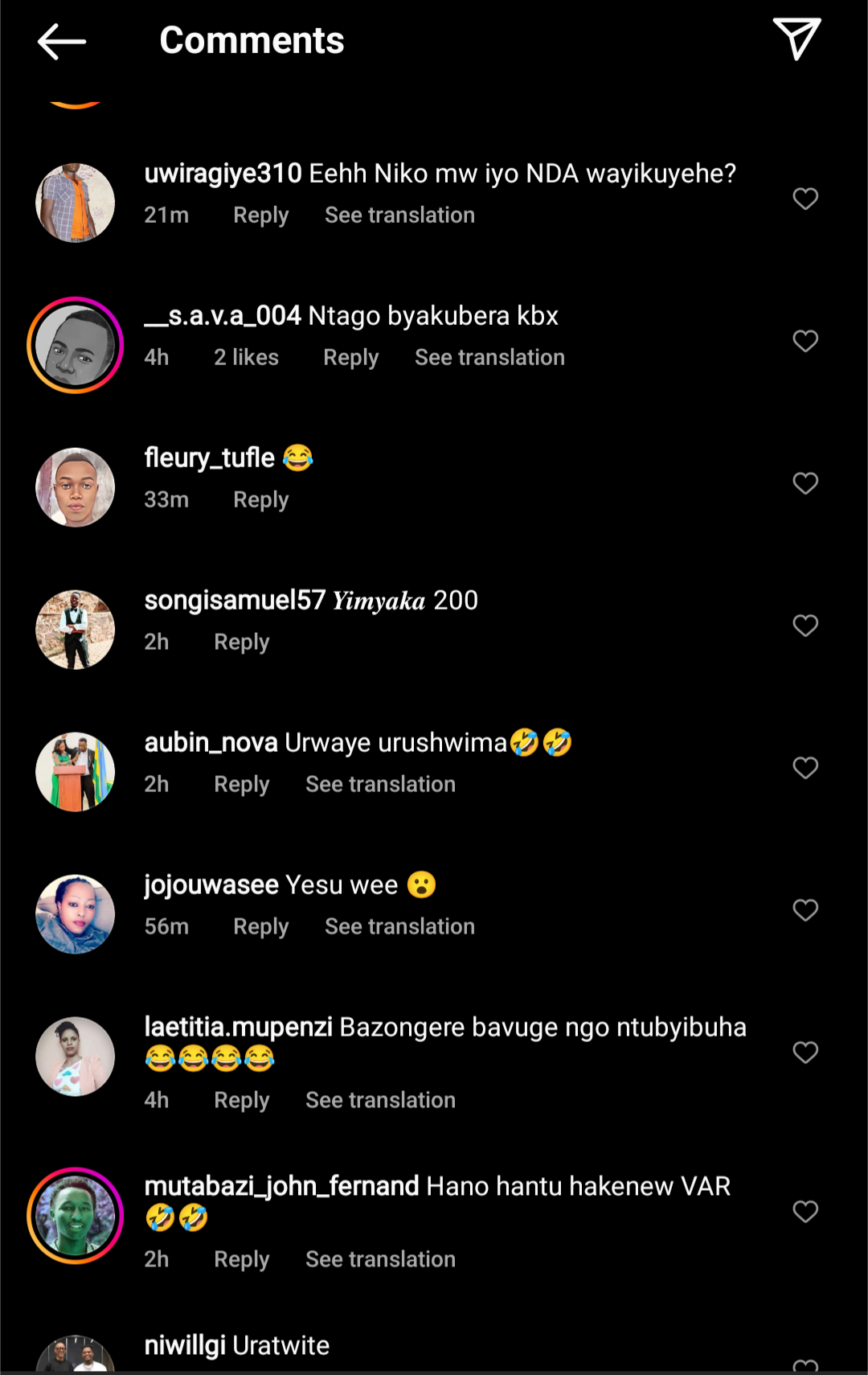Open mutabazi_john_fernand's story avatar

[x=76, y=1216]
